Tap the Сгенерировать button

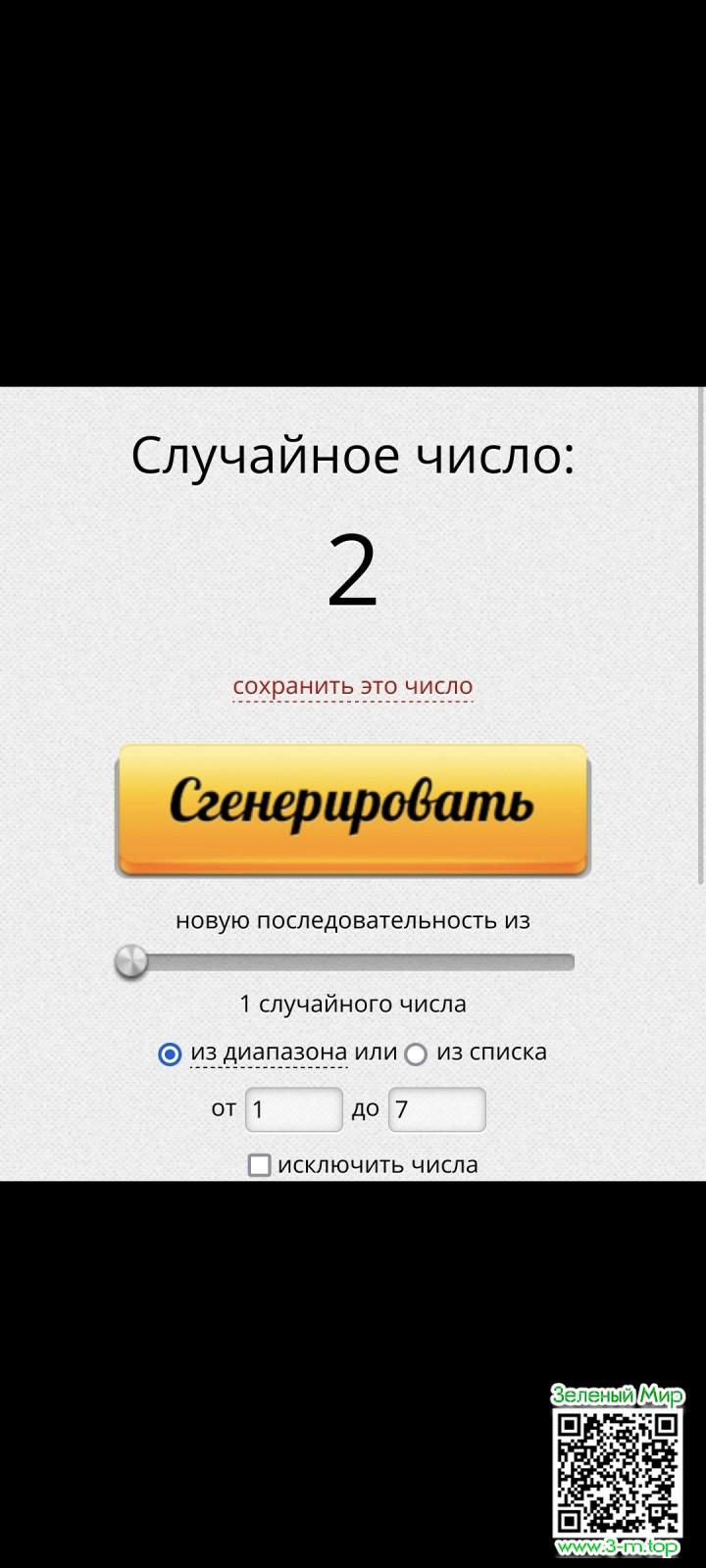[352, 808]
